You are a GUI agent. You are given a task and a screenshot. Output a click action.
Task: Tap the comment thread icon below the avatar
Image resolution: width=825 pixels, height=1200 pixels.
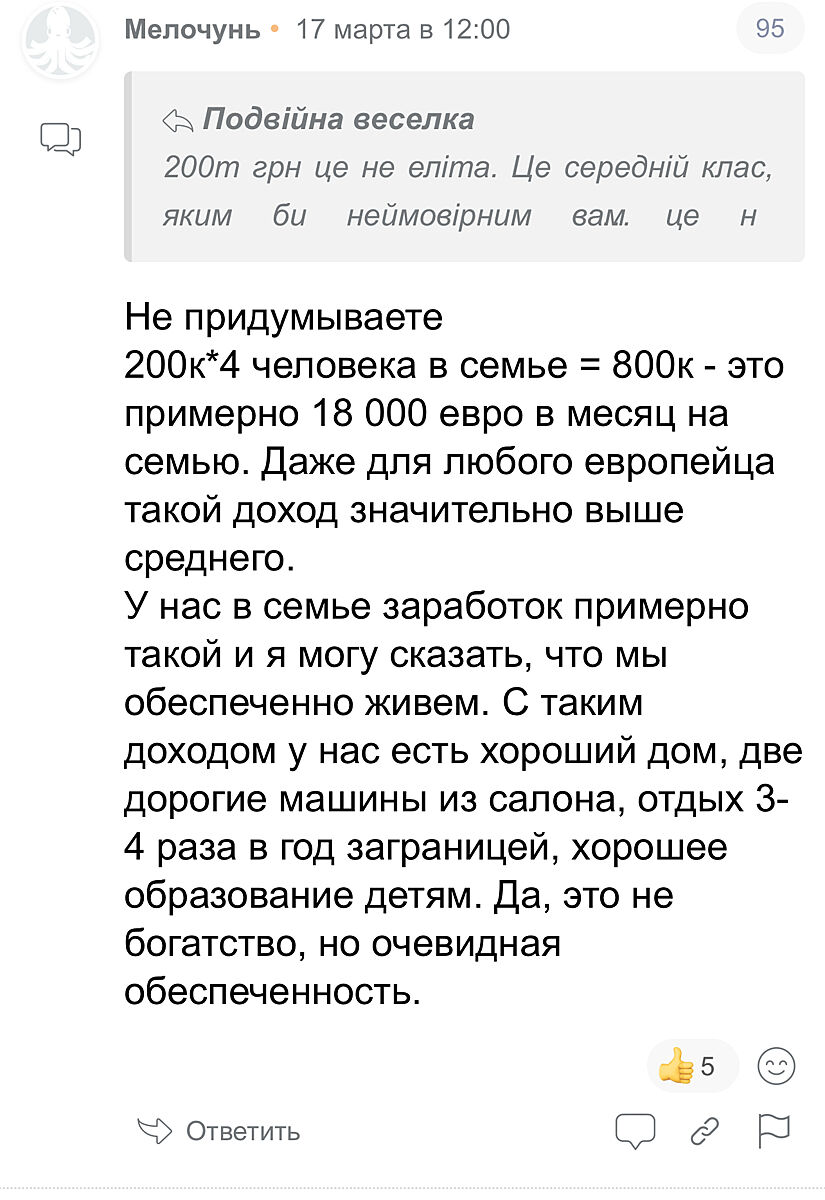pyautogui.click(x=60, y=139)
